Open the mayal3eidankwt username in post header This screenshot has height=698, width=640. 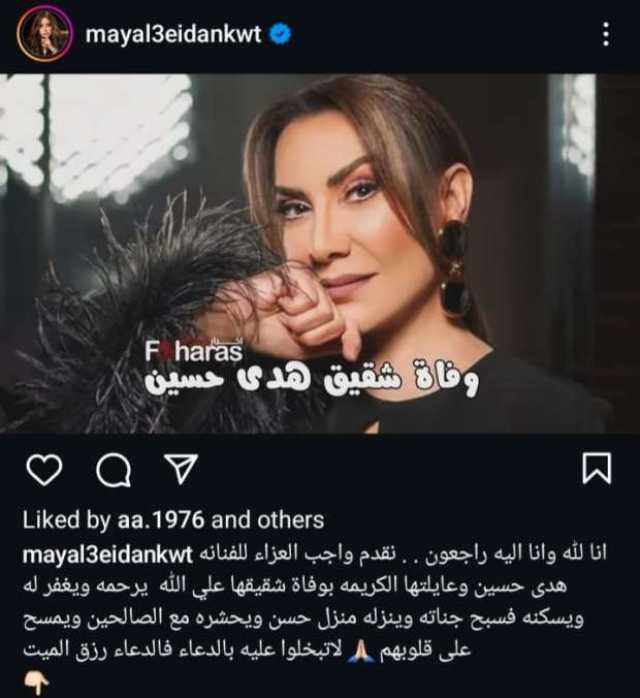click(173, 36)
